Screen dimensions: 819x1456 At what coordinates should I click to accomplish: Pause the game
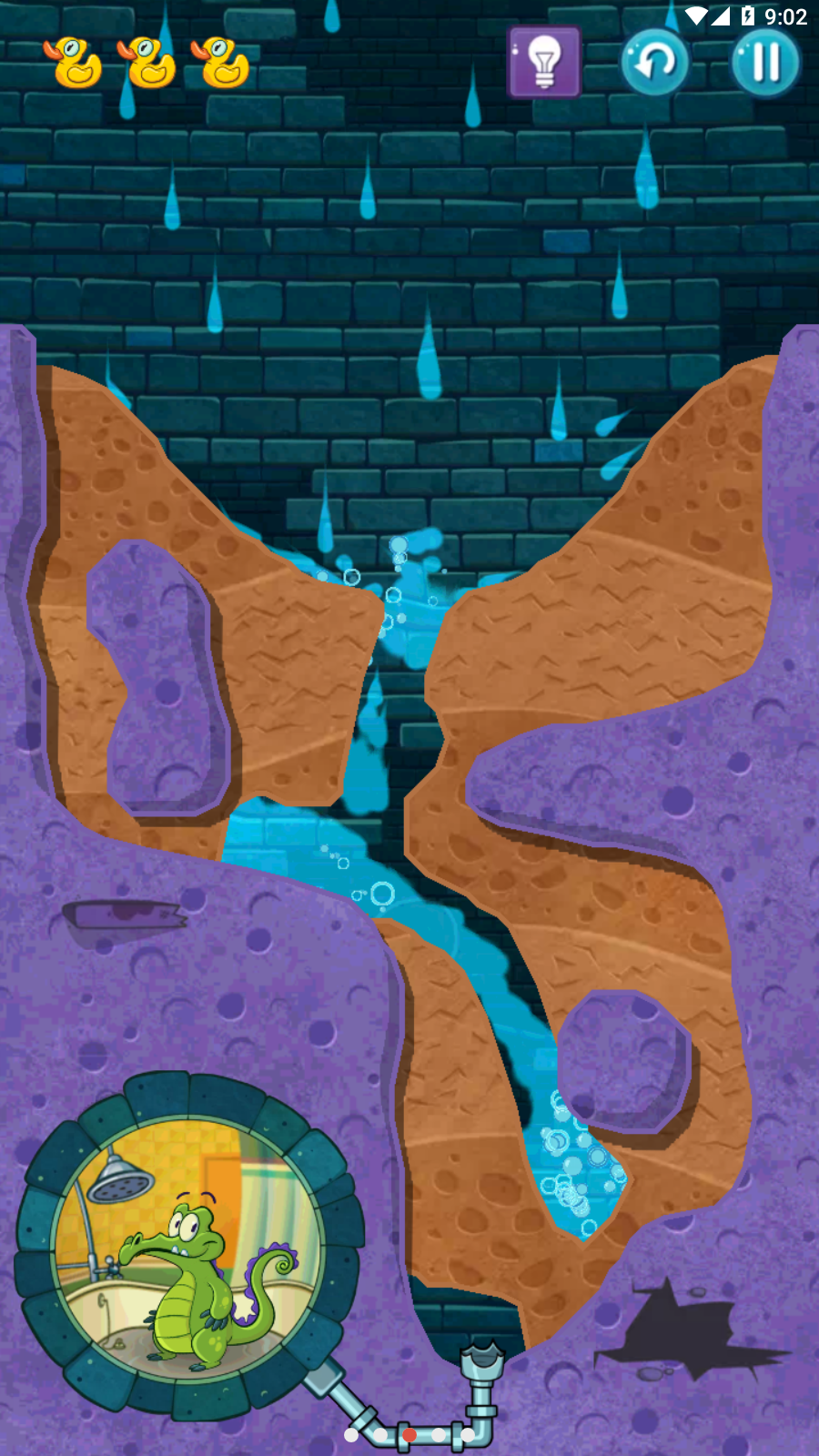[765, 63]
